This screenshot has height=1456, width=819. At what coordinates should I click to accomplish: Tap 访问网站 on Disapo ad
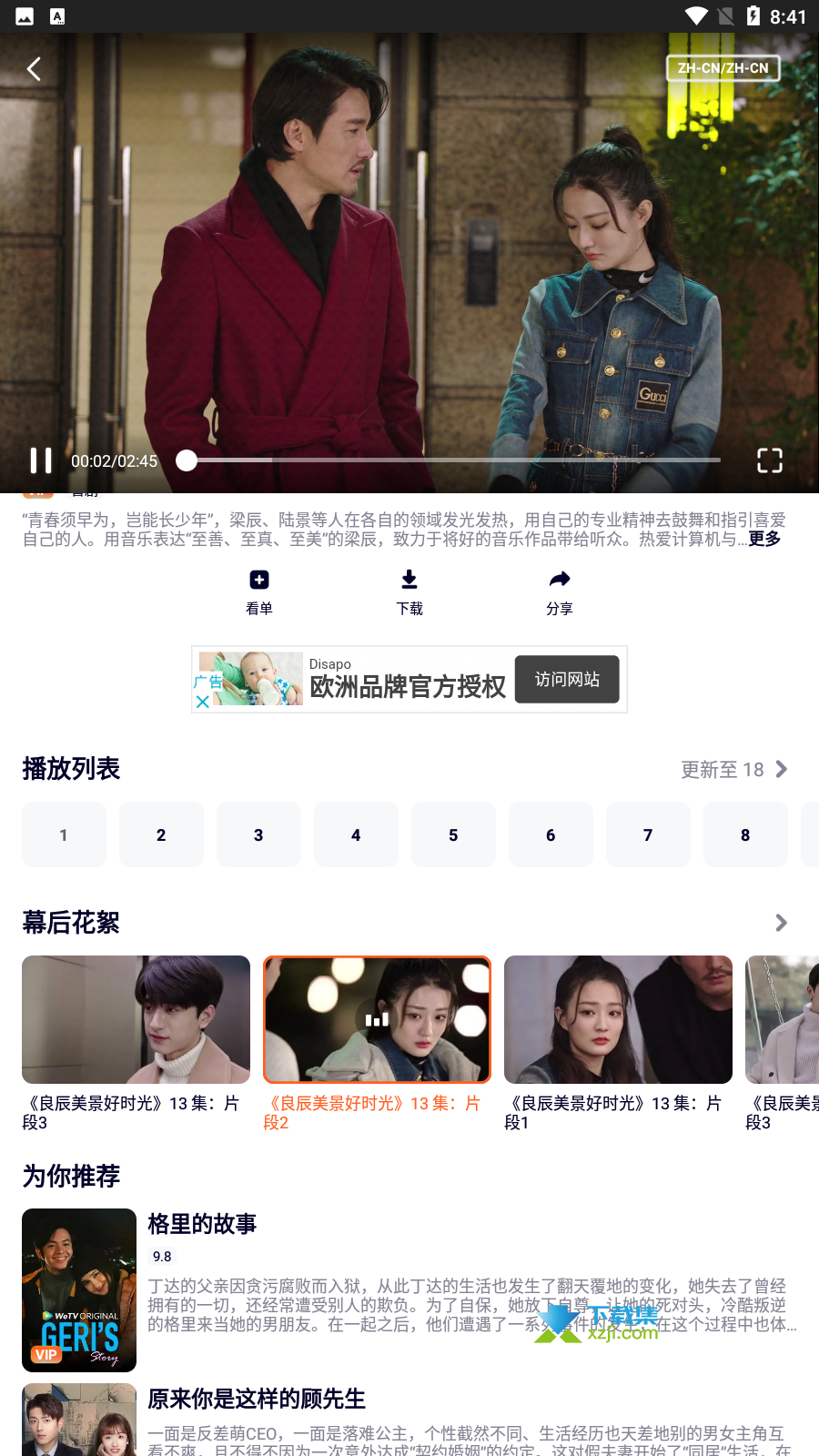pos(567,679)
